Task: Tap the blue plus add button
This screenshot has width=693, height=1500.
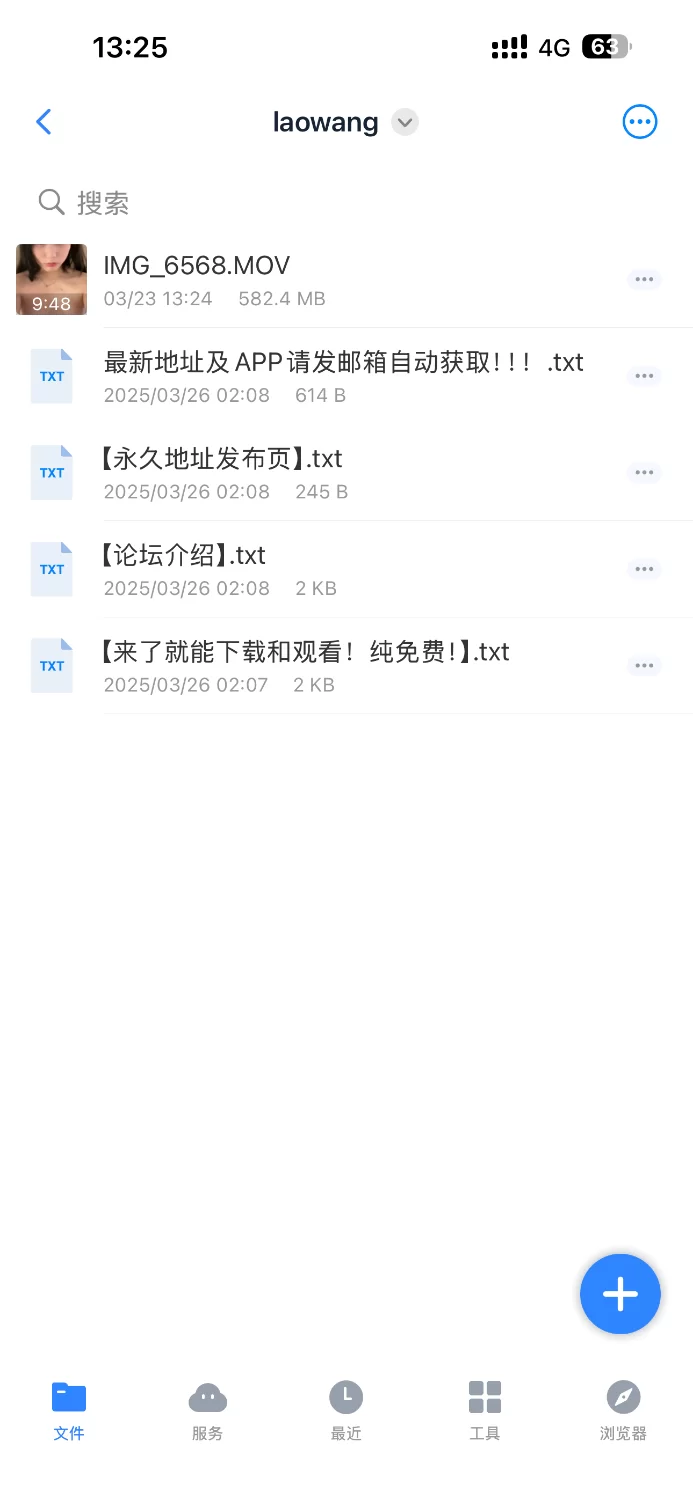Action: (620, 1294)
